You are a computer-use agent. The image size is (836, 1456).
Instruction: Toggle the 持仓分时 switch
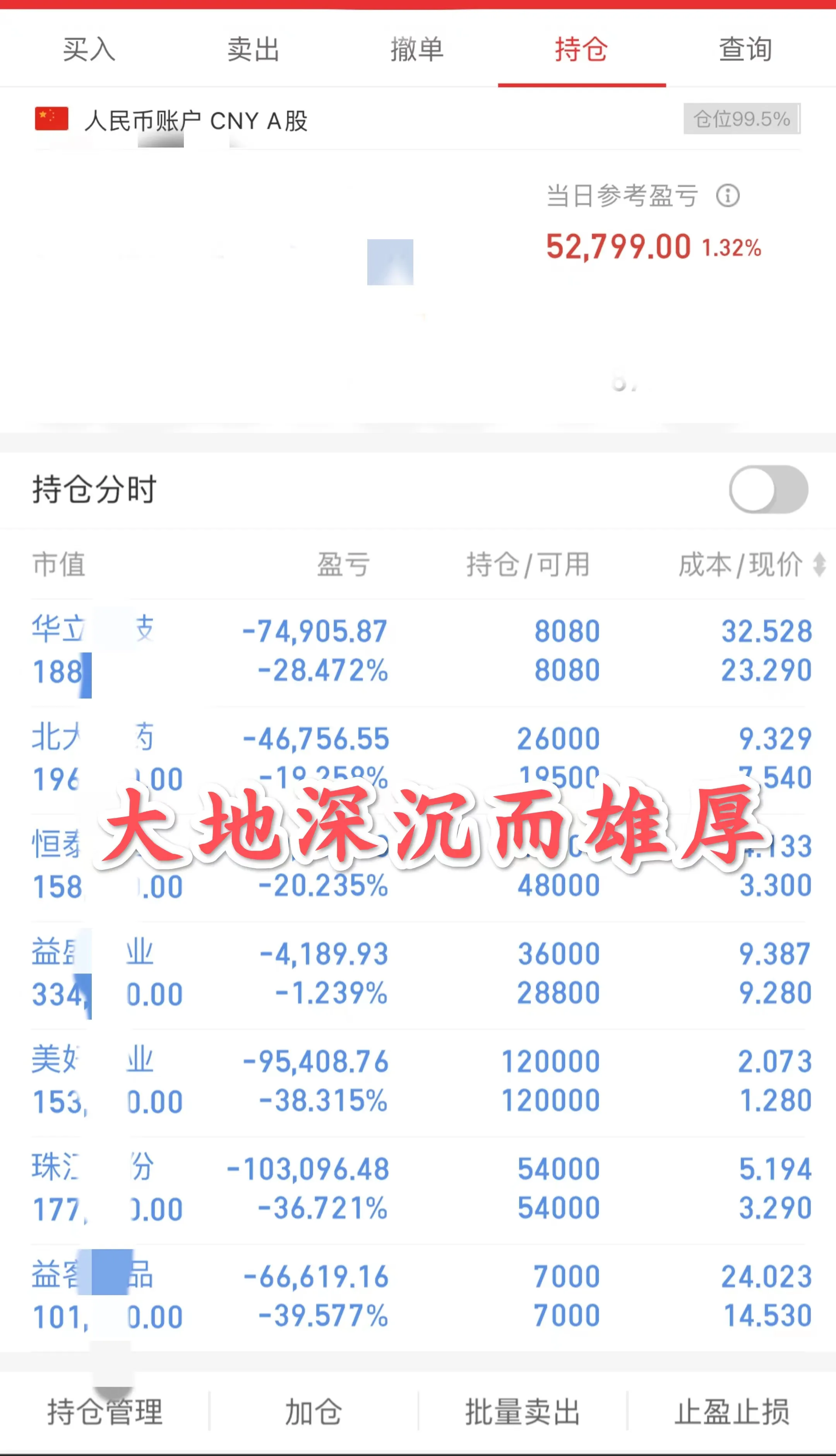pos(768,489)
